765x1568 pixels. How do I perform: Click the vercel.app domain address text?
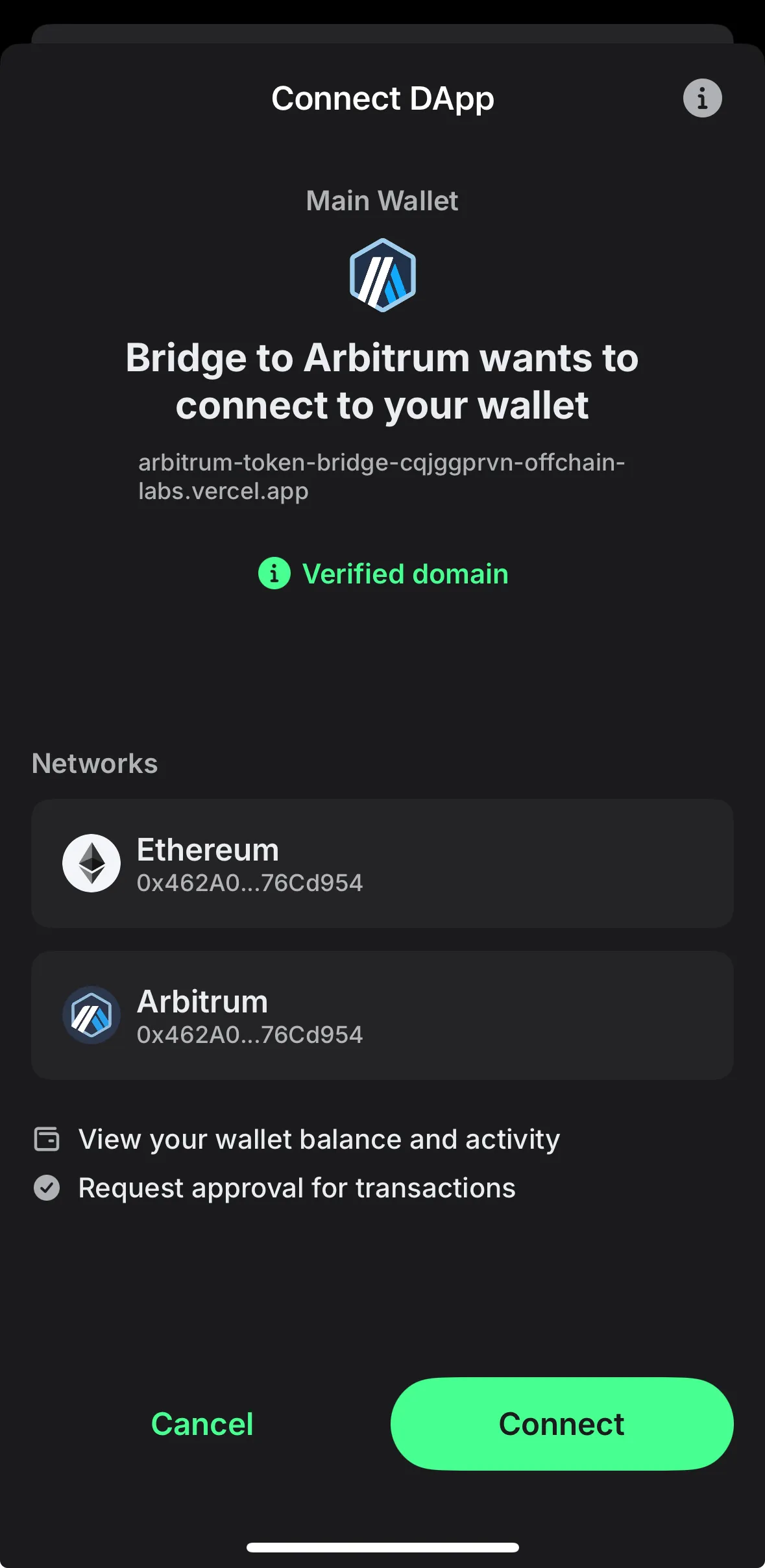(x=382, y=476)
